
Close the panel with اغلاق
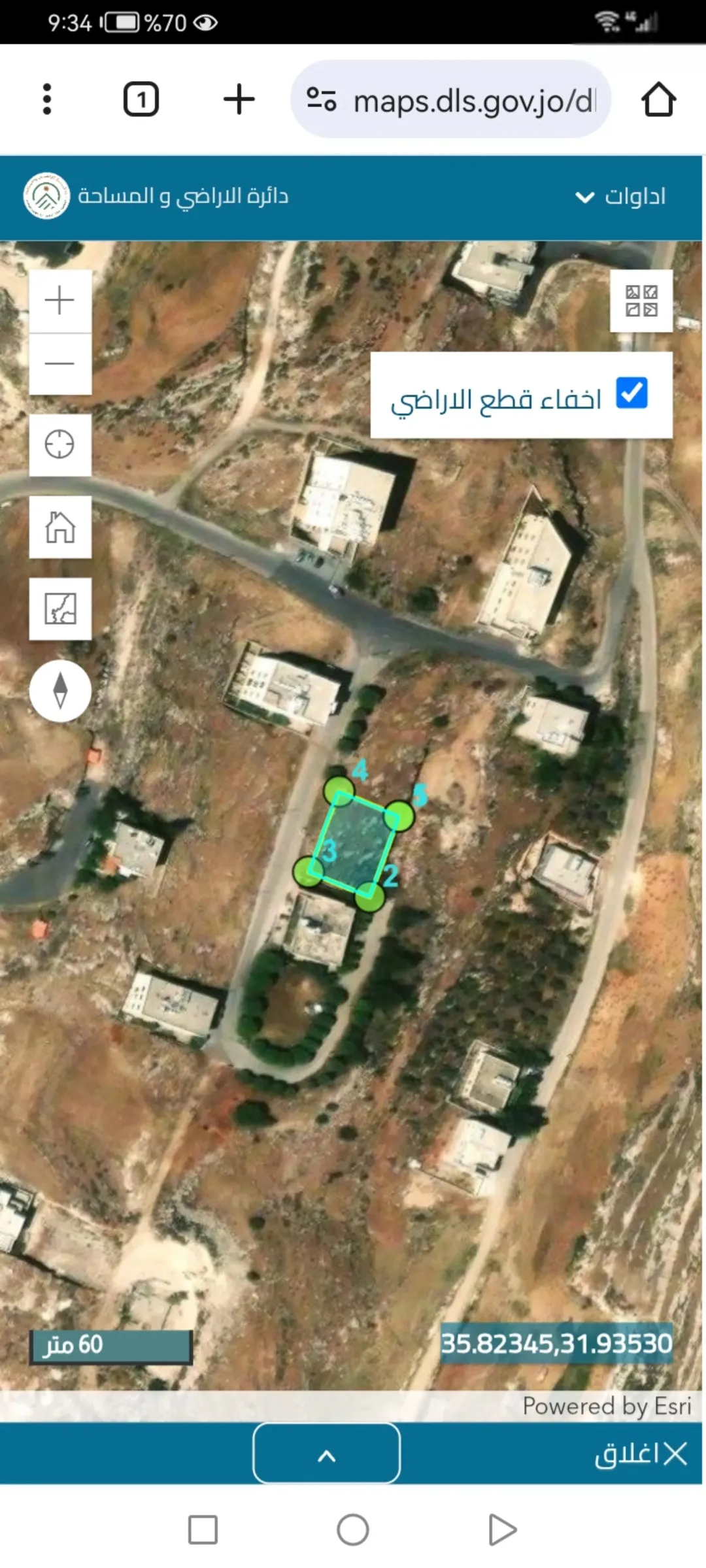640,1454
